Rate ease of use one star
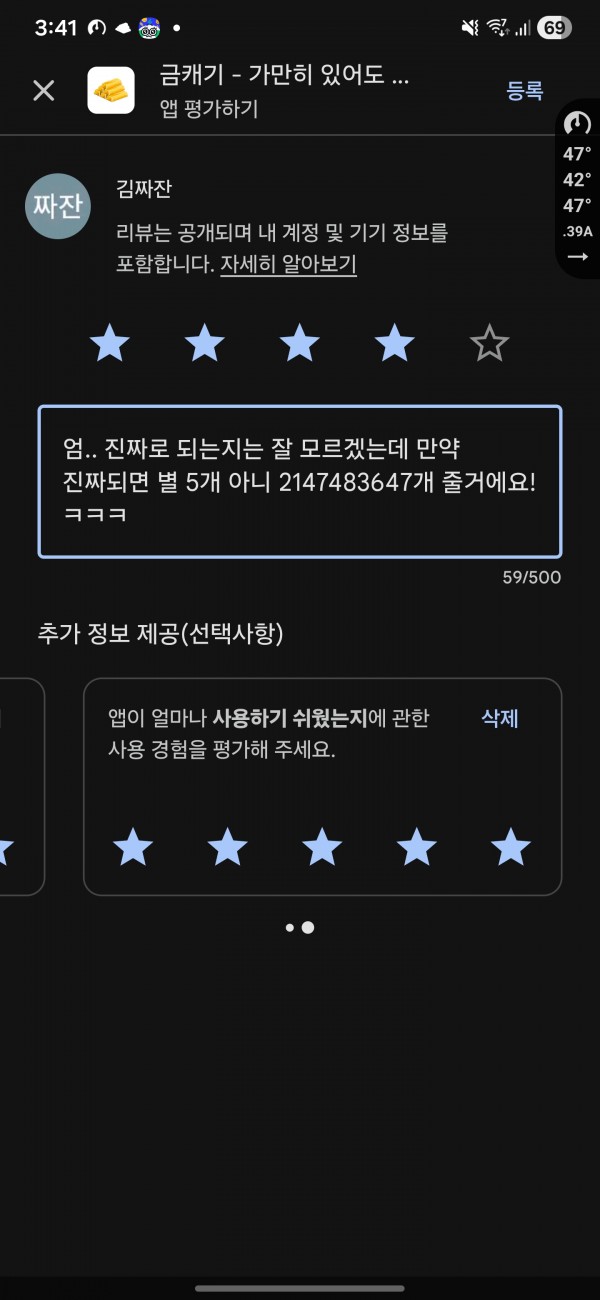The height and width of the screenshot is (1300, 600). coord(133,848)
